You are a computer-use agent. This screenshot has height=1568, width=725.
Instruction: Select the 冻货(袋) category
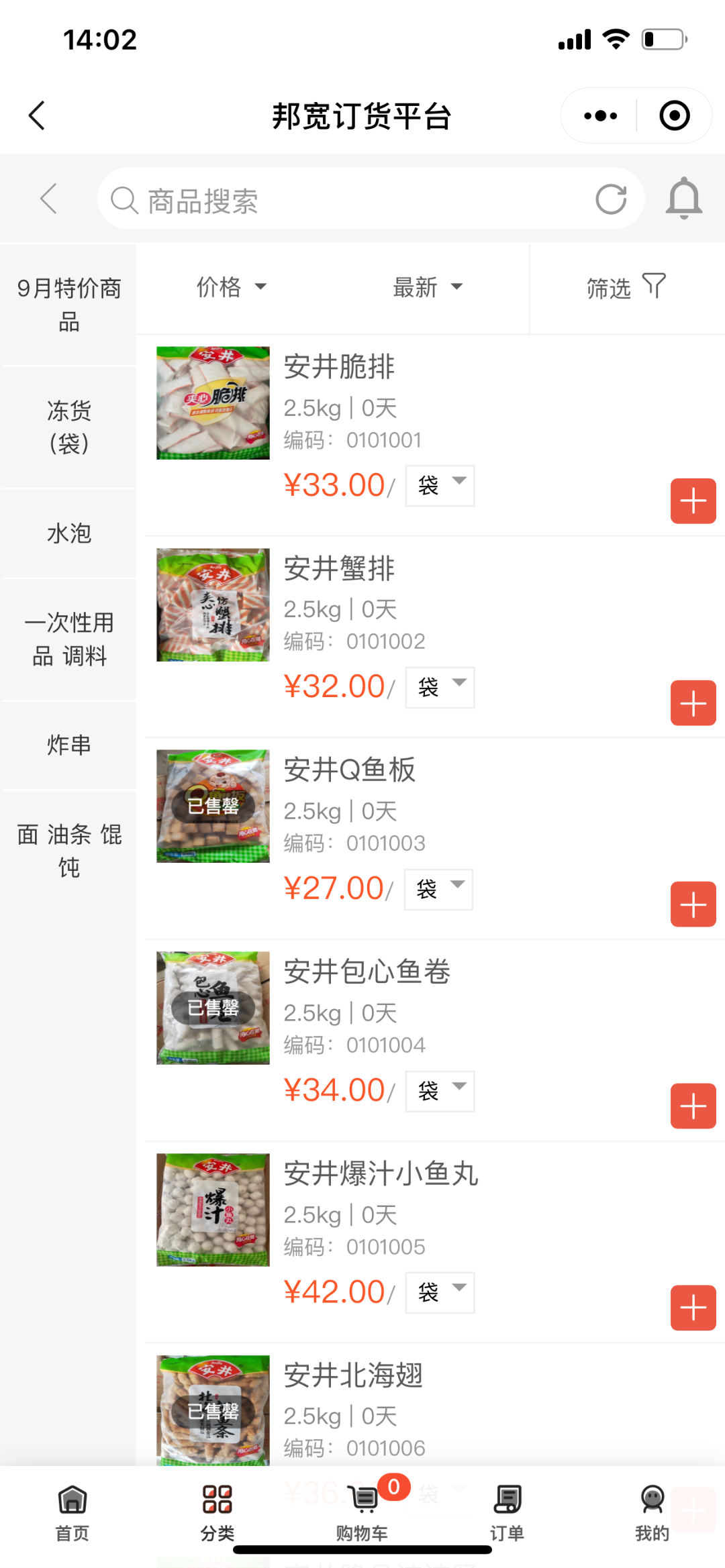(68, 427)
